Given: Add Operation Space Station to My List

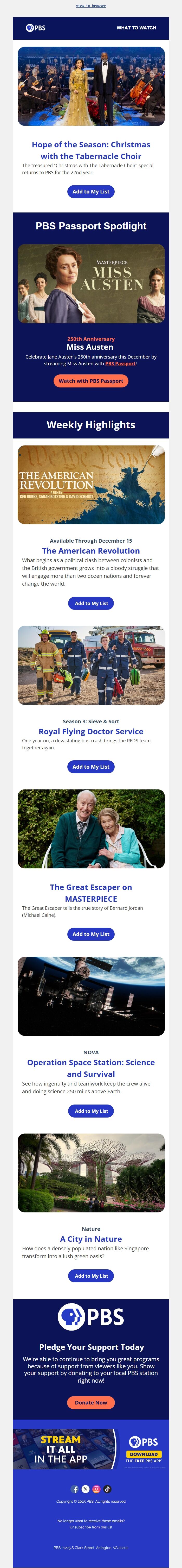Looking at the screenshot, I should point(91,1111).
